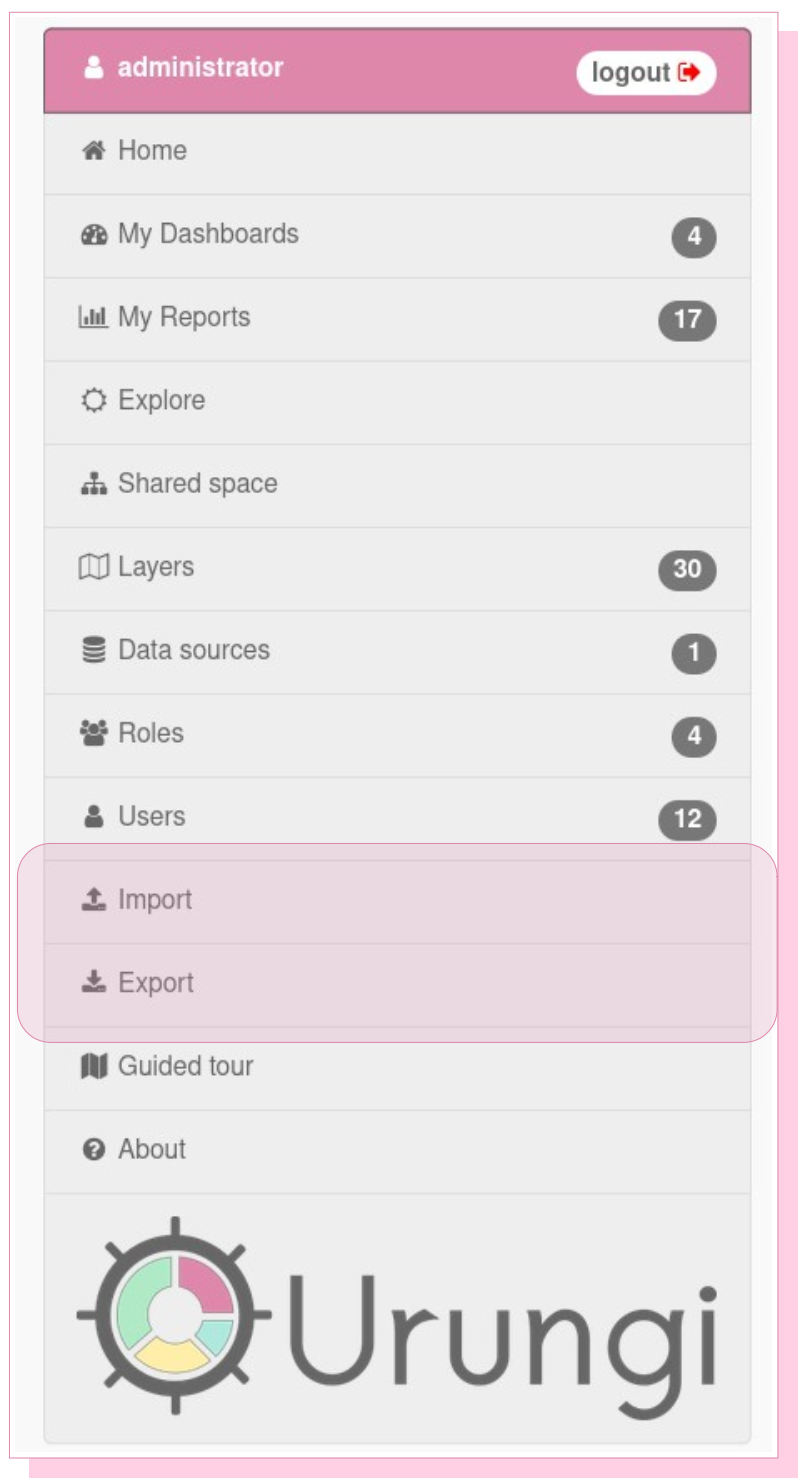The image size is (801, 1483).
Task: Select Import from the menu
Action: [397, 900]
